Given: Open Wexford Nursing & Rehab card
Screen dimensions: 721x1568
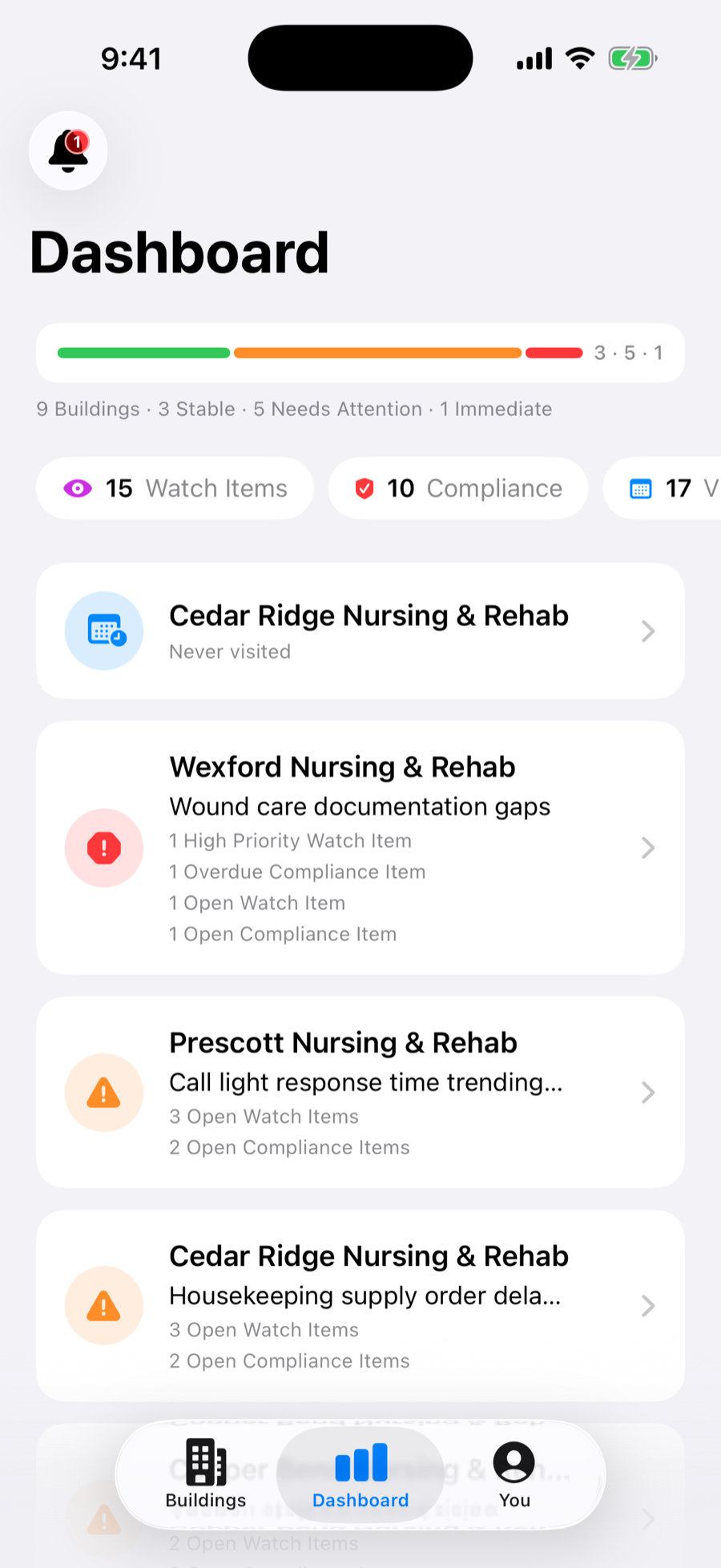Looking at the screenshot, I should click(x=360, y=848).
